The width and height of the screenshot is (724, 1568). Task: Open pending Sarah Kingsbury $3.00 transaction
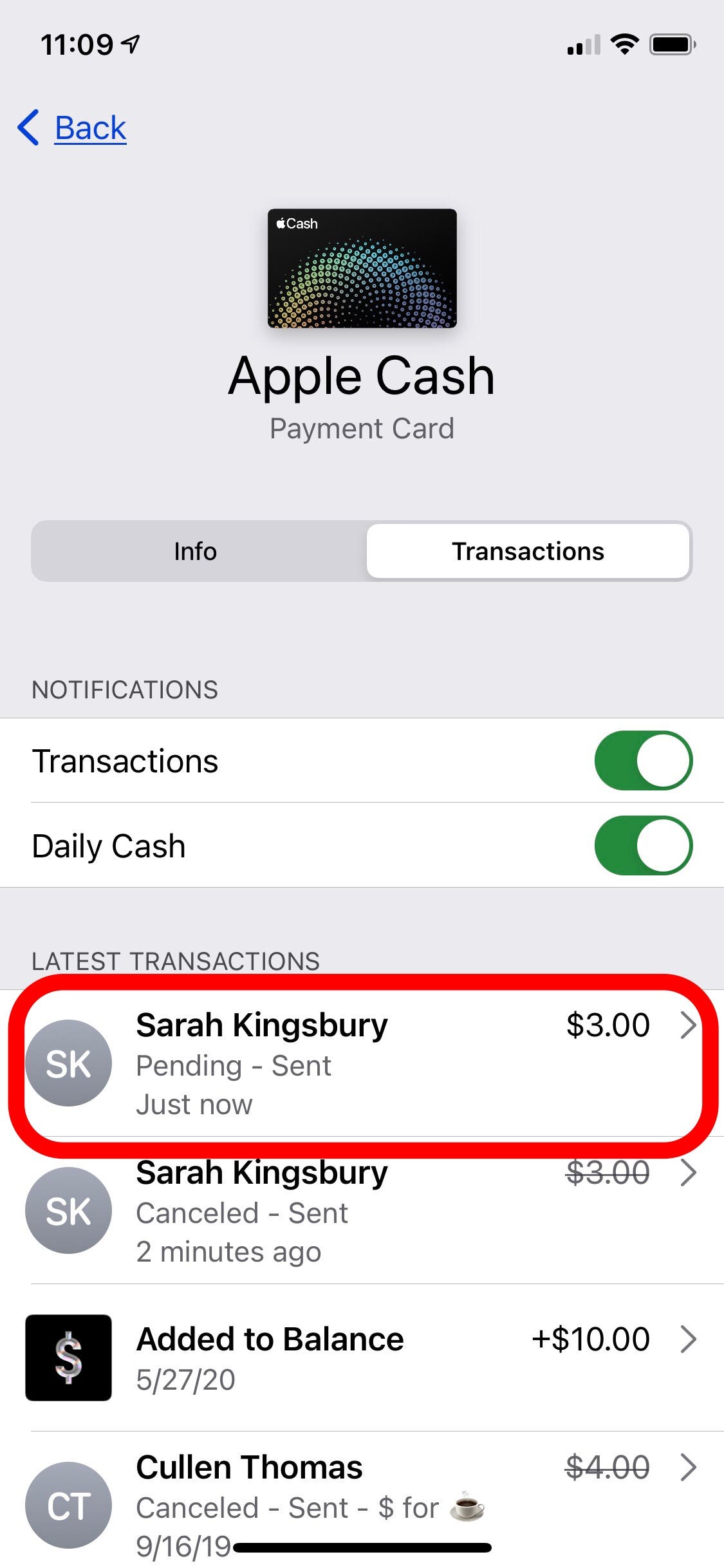click(x=362, y=1063)
